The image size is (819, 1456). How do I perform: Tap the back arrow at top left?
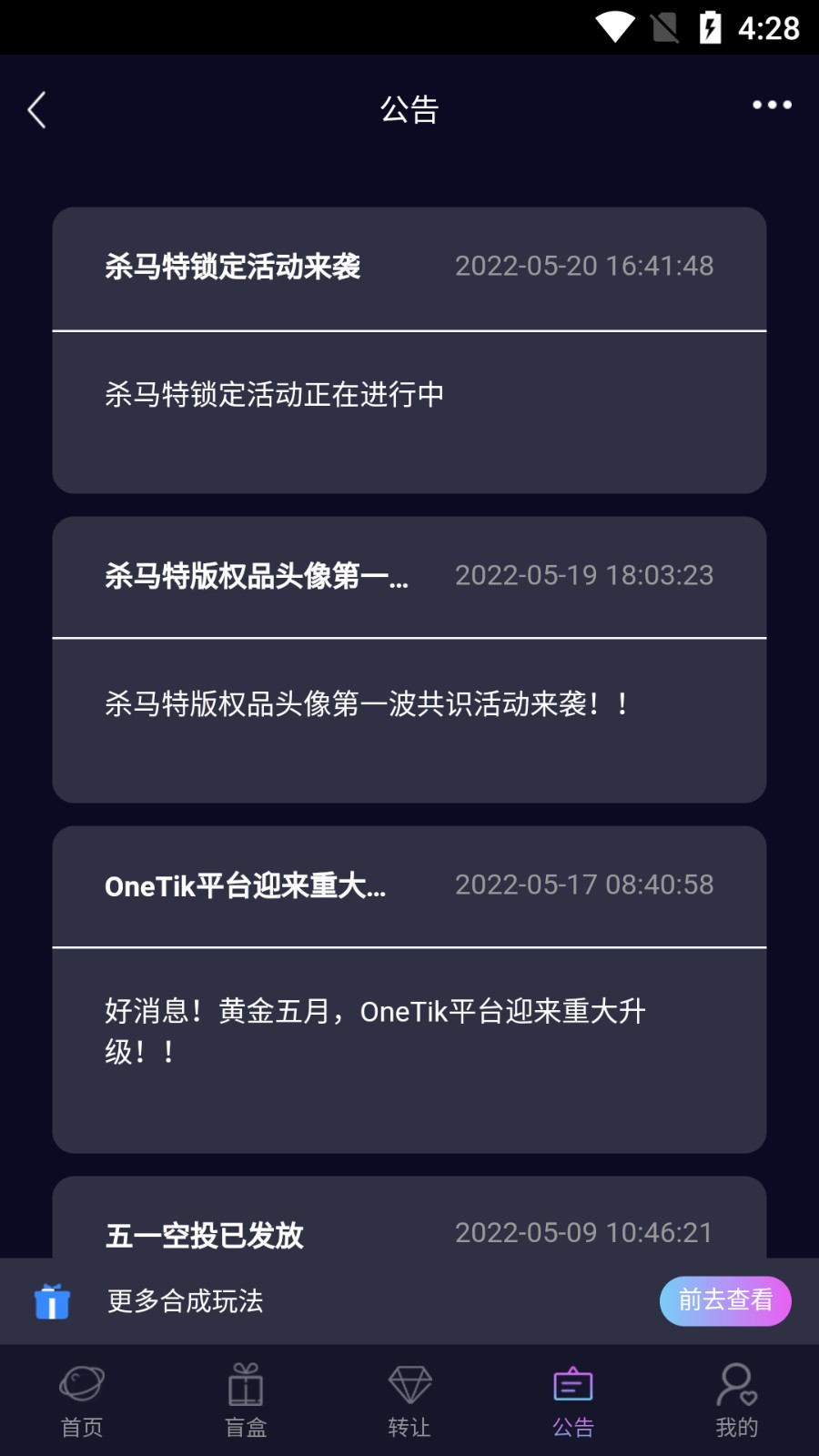[x=36, y=108]
